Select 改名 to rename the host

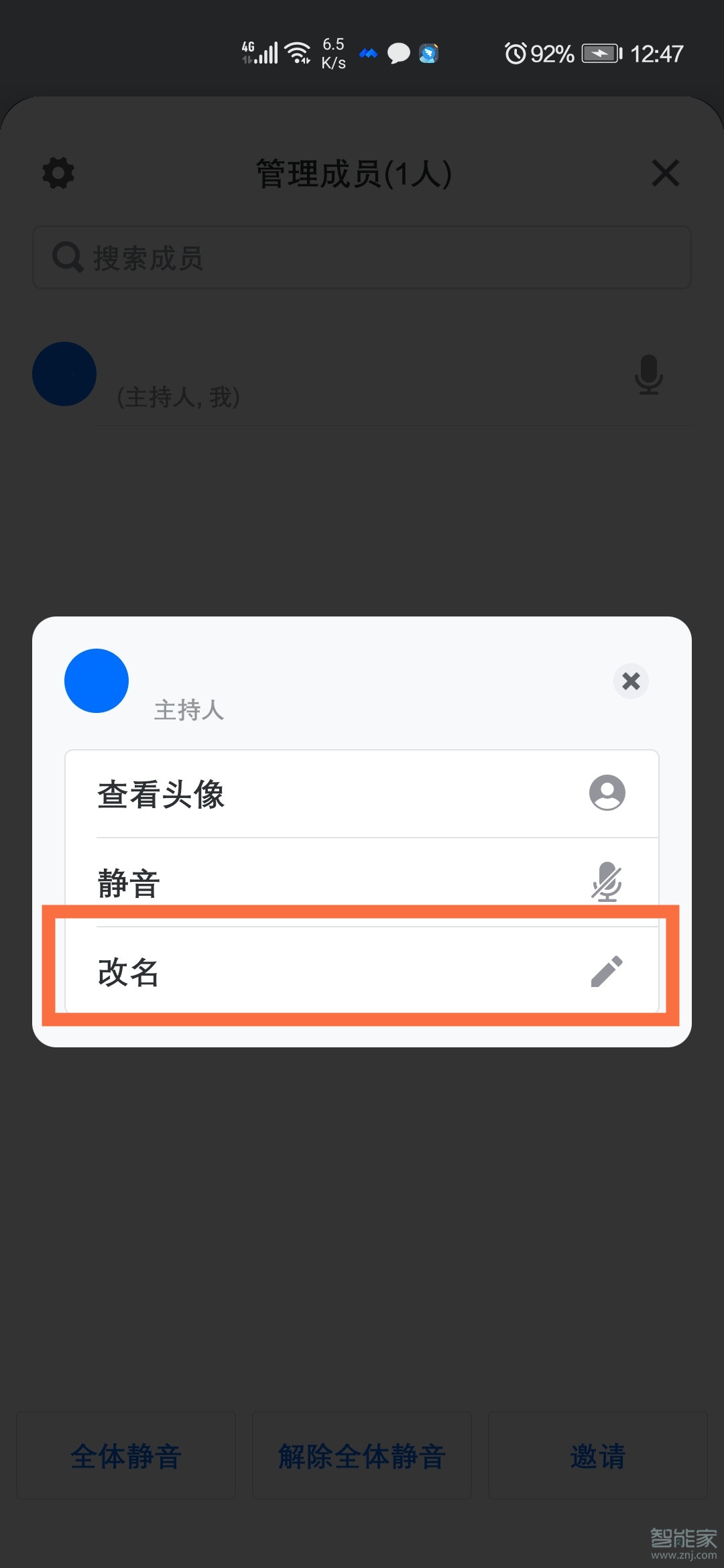click(x=361, y=972)
